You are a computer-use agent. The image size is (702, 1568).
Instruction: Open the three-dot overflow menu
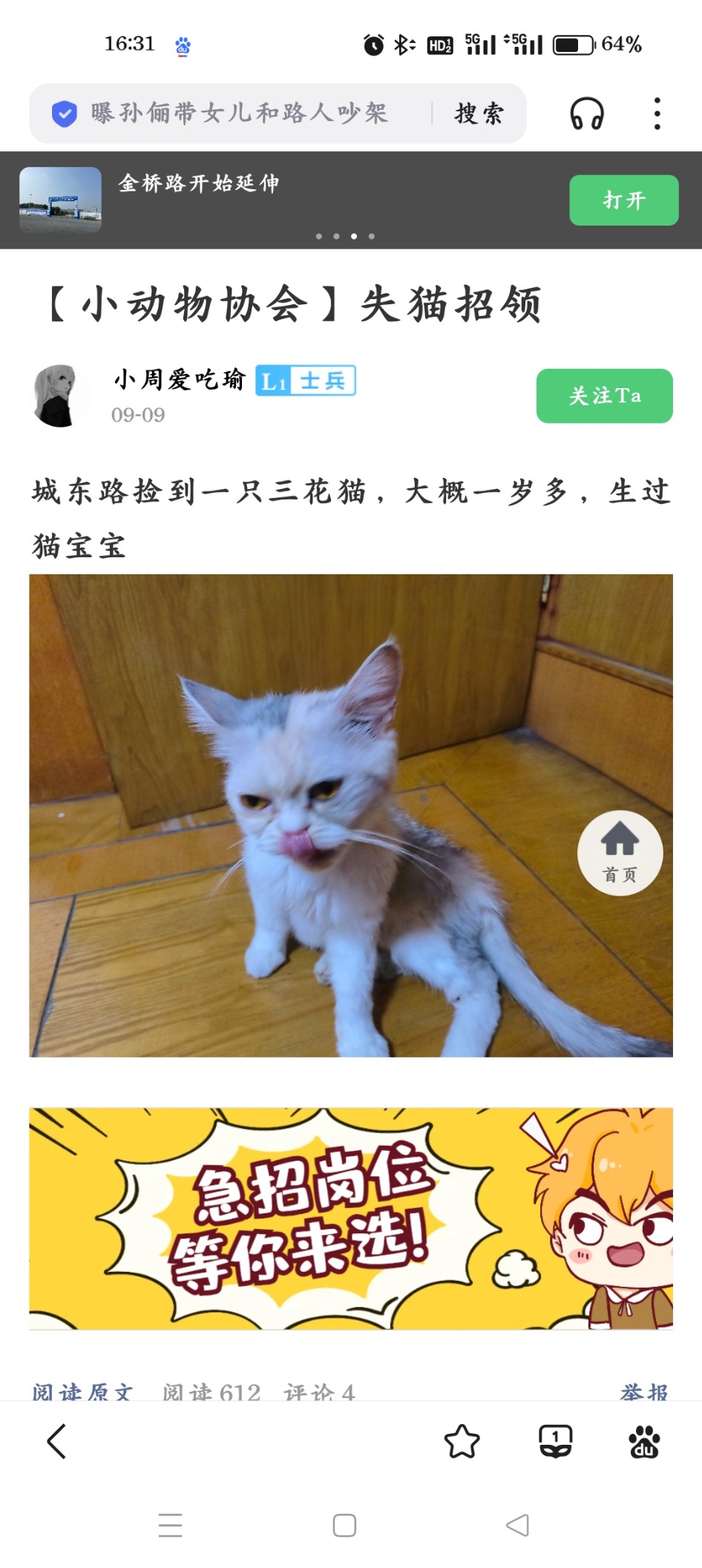tap(657, 114)
